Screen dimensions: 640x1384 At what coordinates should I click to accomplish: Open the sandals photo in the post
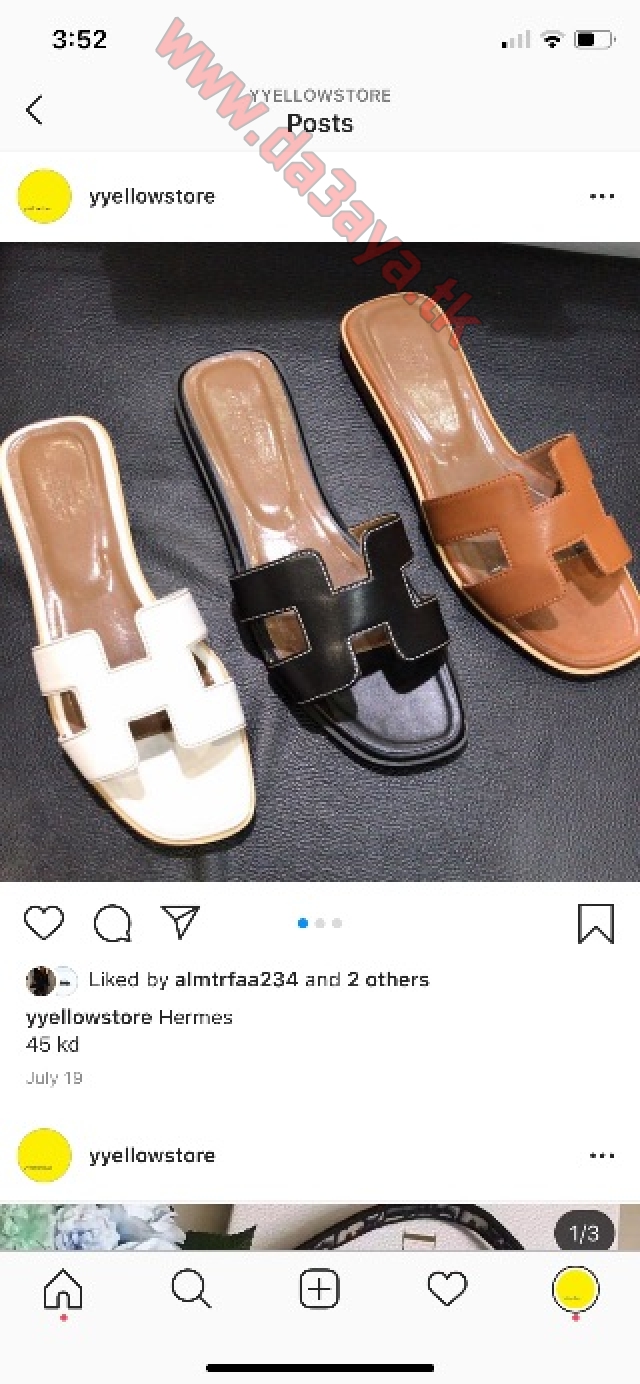point(320,562)
